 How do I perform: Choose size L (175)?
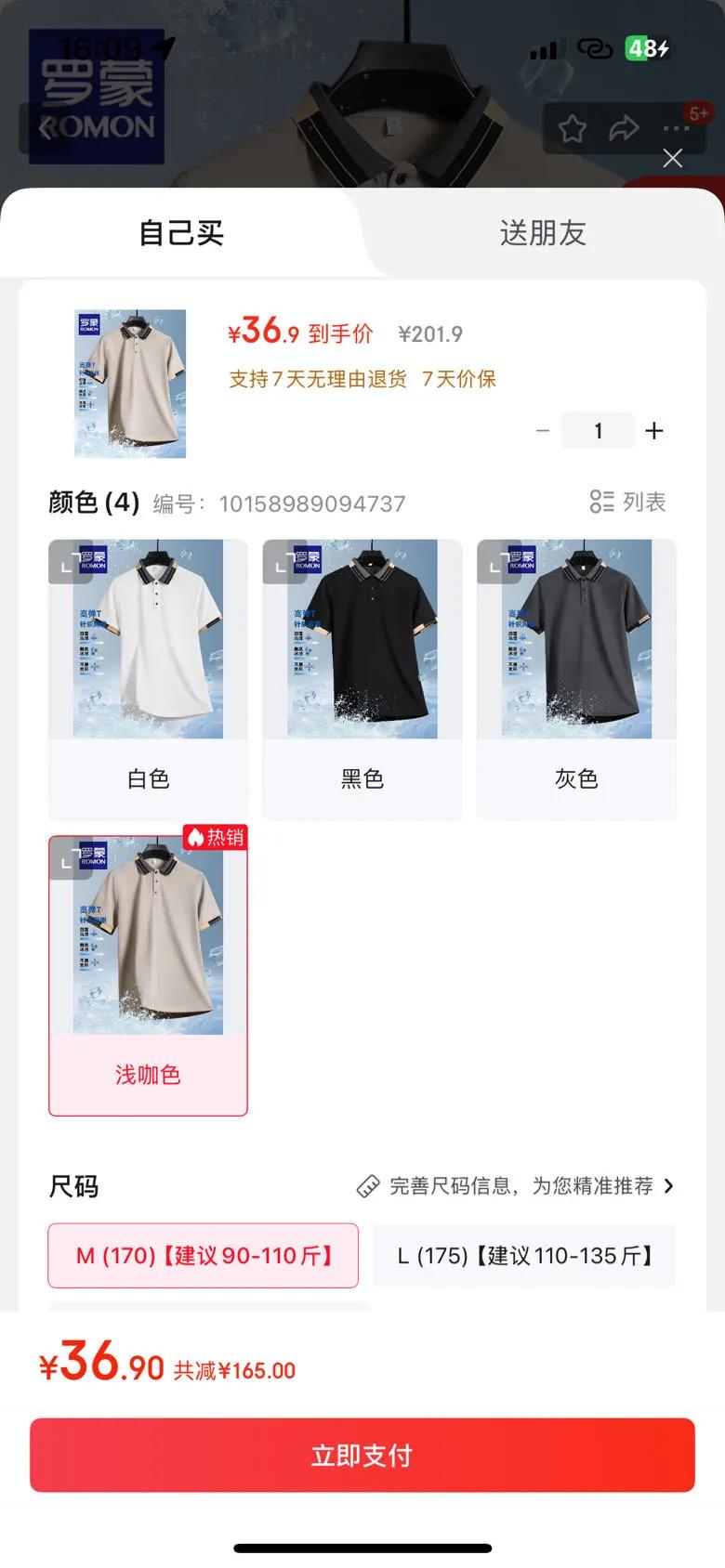point(524,1256)
